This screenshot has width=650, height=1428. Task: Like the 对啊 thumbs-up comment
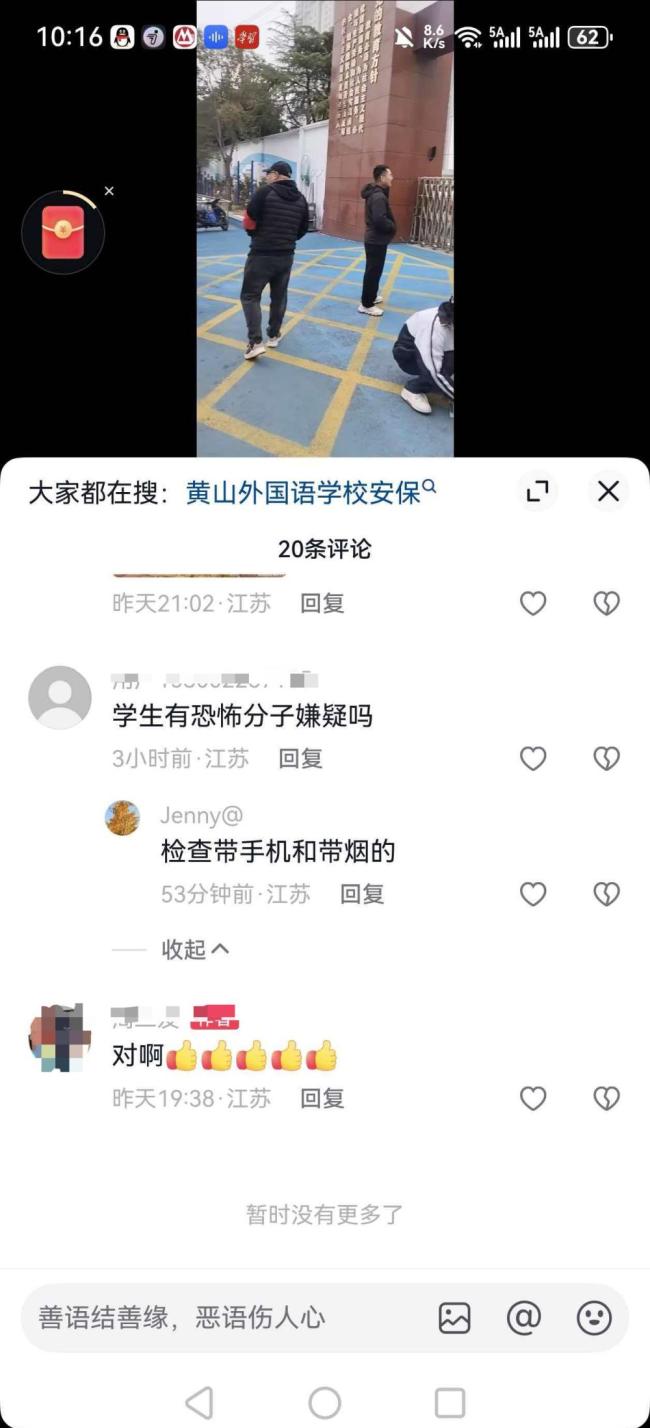click(533, 1099)
